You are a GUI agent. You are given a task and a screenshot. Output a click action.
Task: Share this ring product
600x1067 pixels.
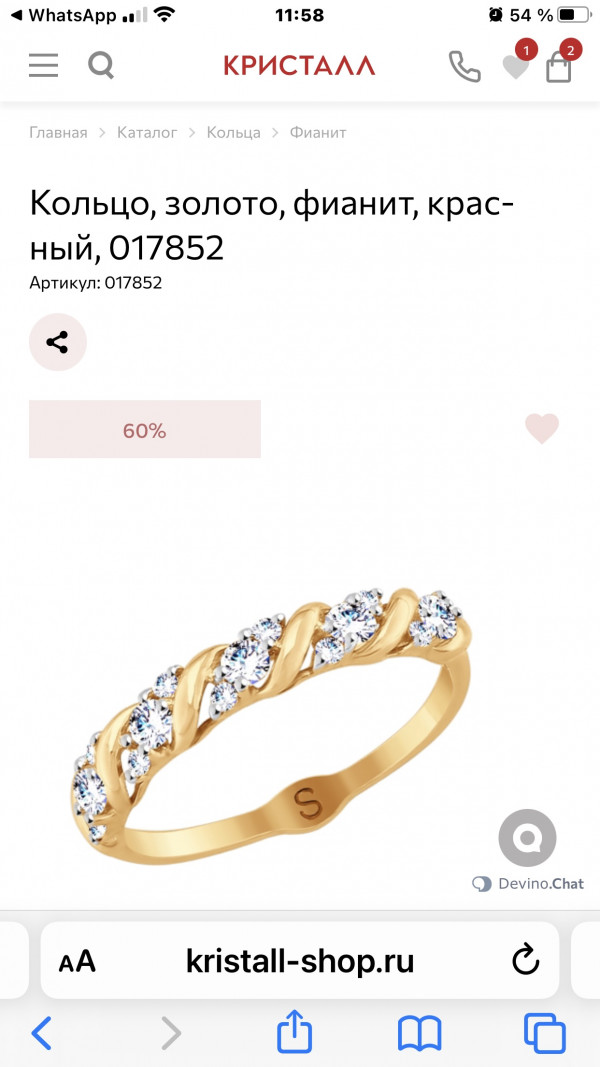click(x=58, y=342)
